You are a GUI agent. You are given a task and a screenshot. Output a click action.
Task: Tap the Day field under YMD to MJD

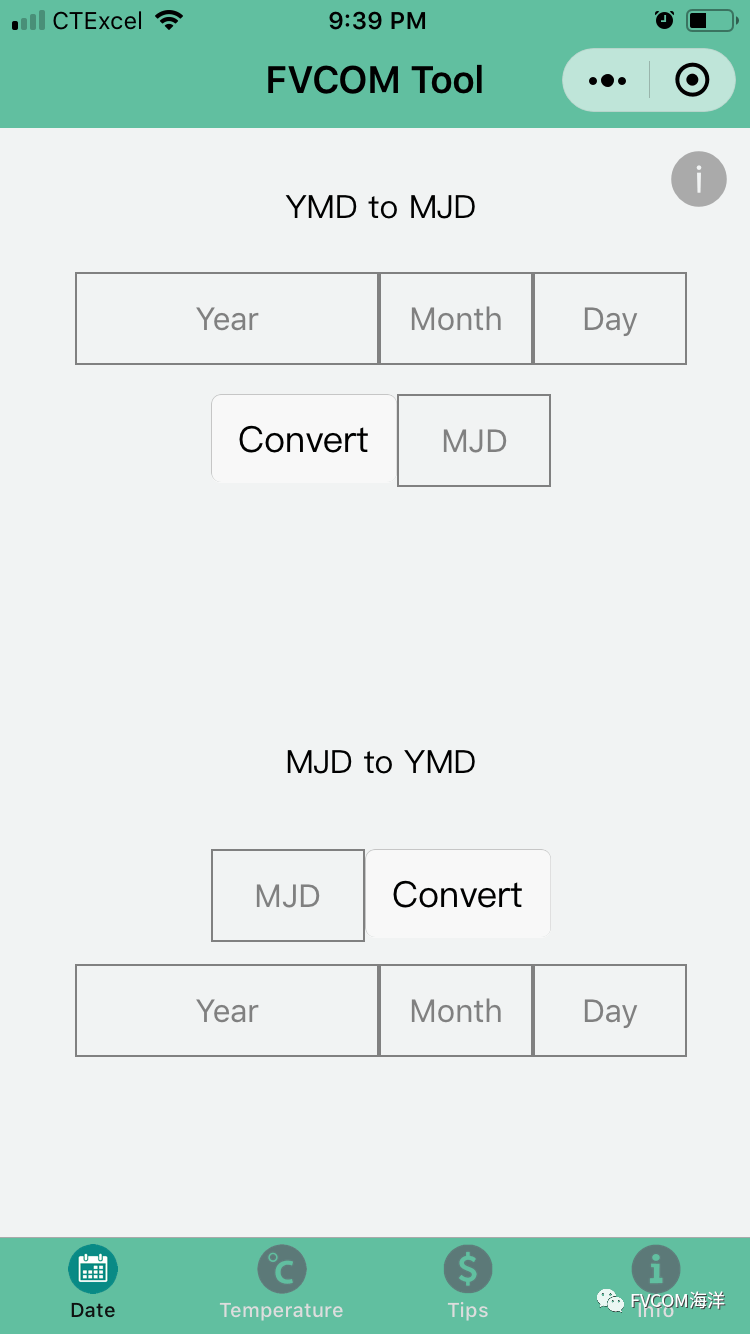(x=610, y=319)
